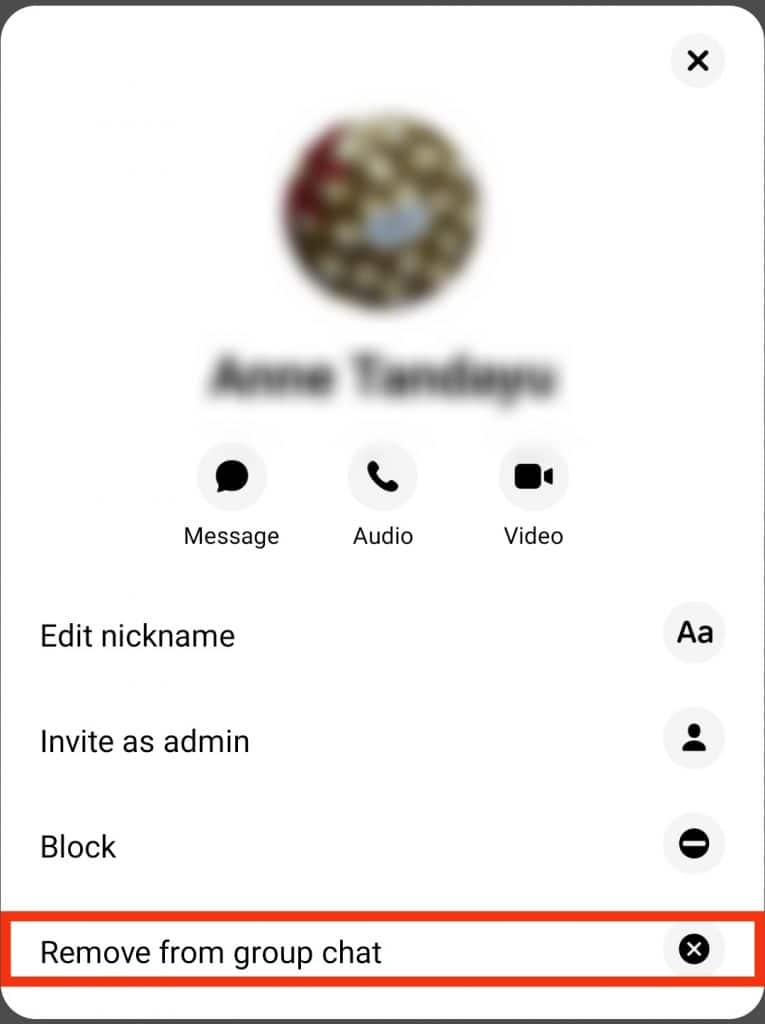Select the person icon beside Invite as admin

[694, 738]
